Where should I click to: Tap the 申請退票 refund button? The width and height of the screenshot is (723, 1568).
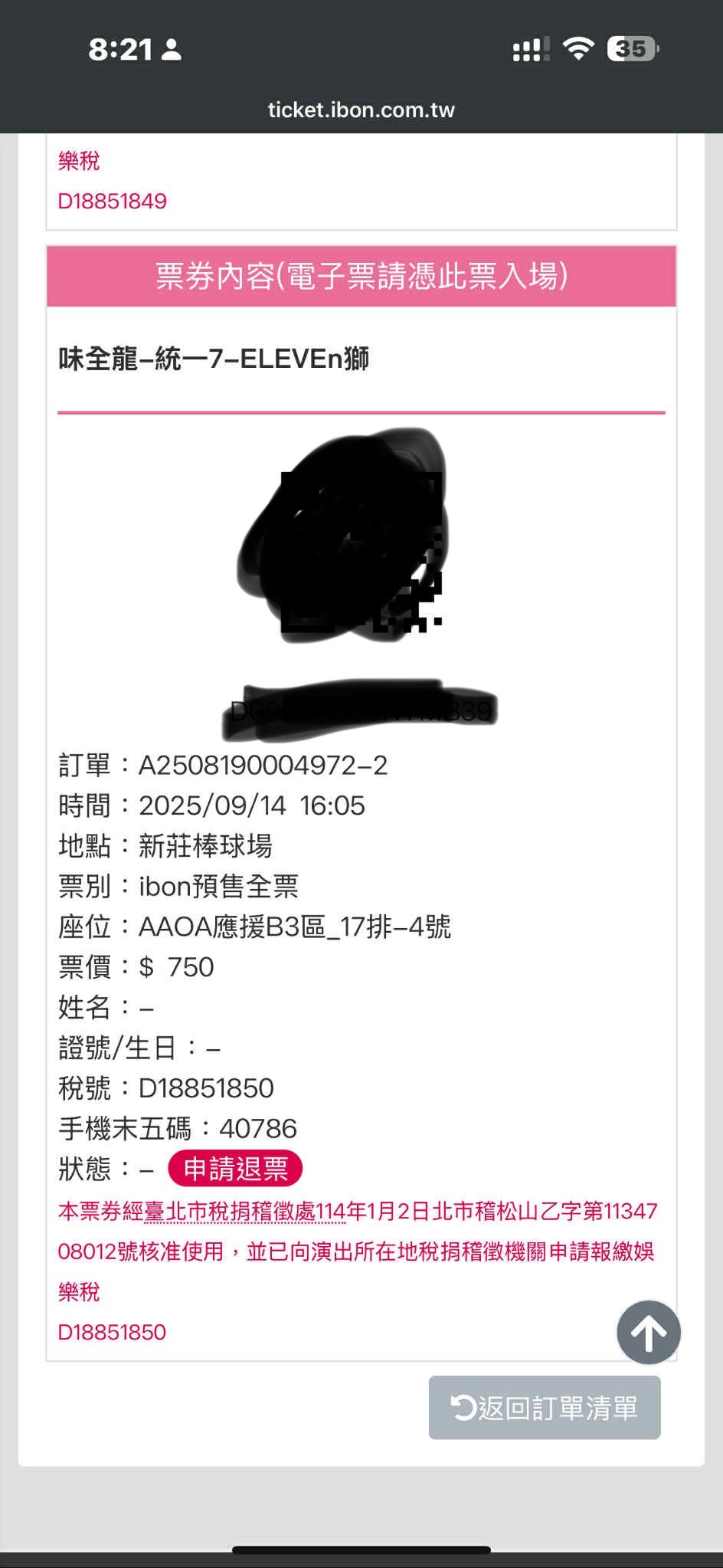click(235, 1169)
